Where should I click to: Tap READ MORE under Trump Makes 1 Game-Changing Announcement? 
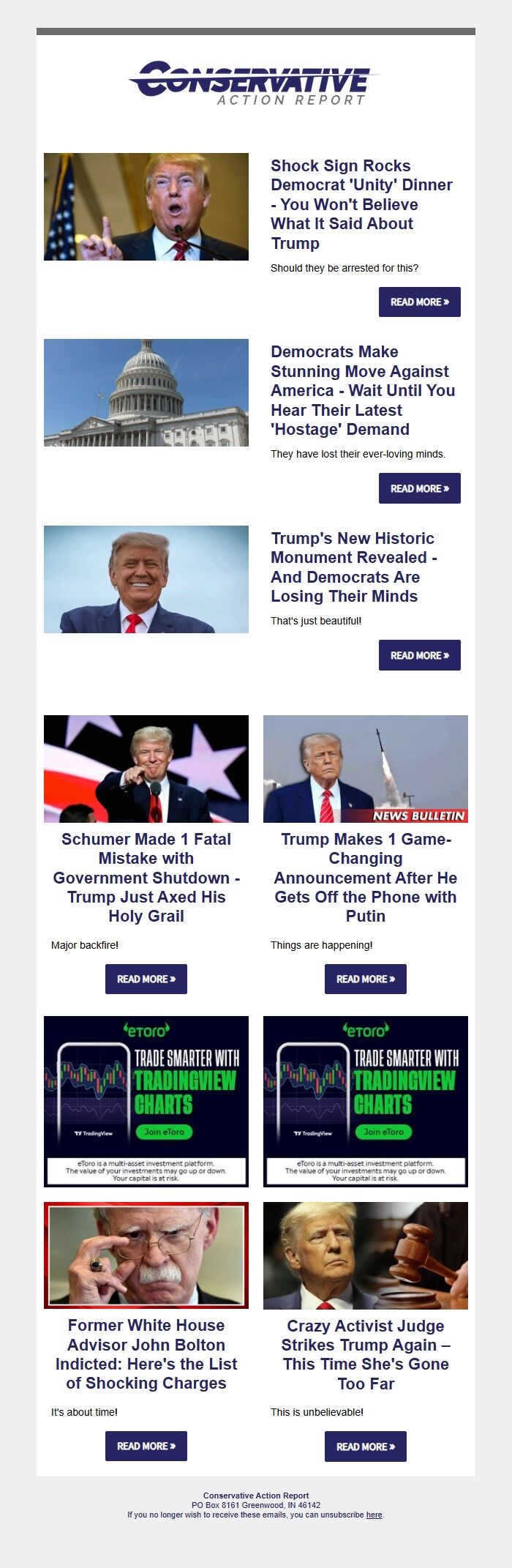[x=365, y=979]
